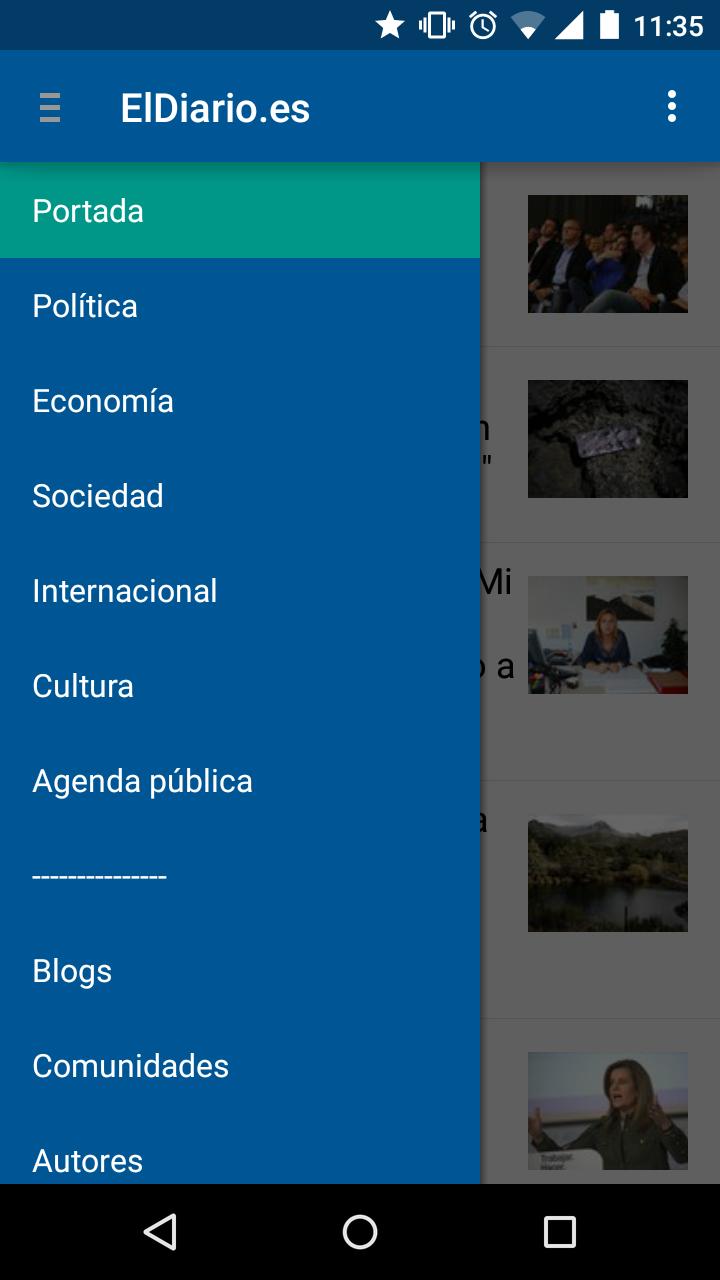Open recent apps with the square icon
The height and width of the screenshot is (1280, 720).
[560, 1234]
